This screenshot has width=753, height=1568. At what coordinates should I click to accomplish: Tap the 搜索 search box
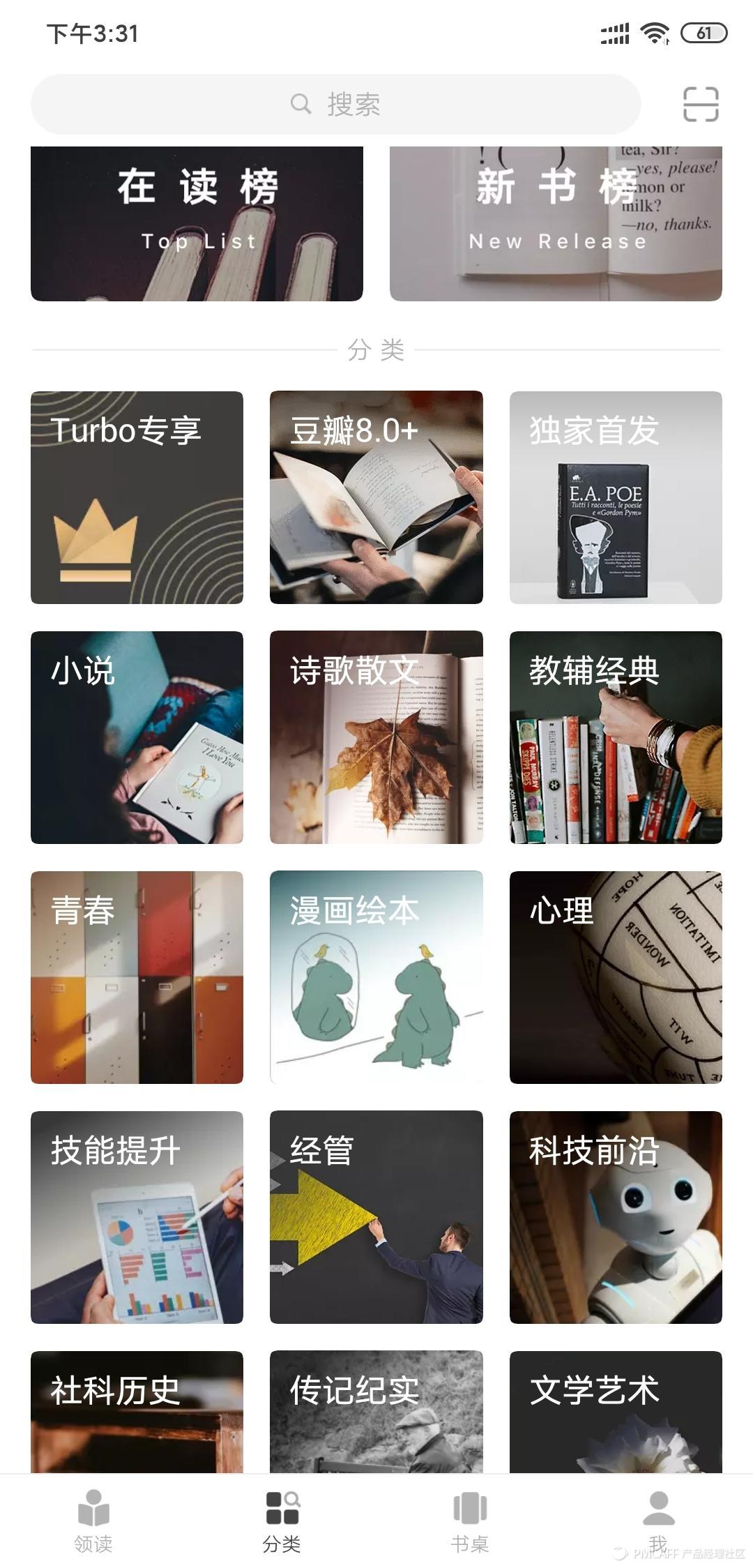(x=335, y=105)
